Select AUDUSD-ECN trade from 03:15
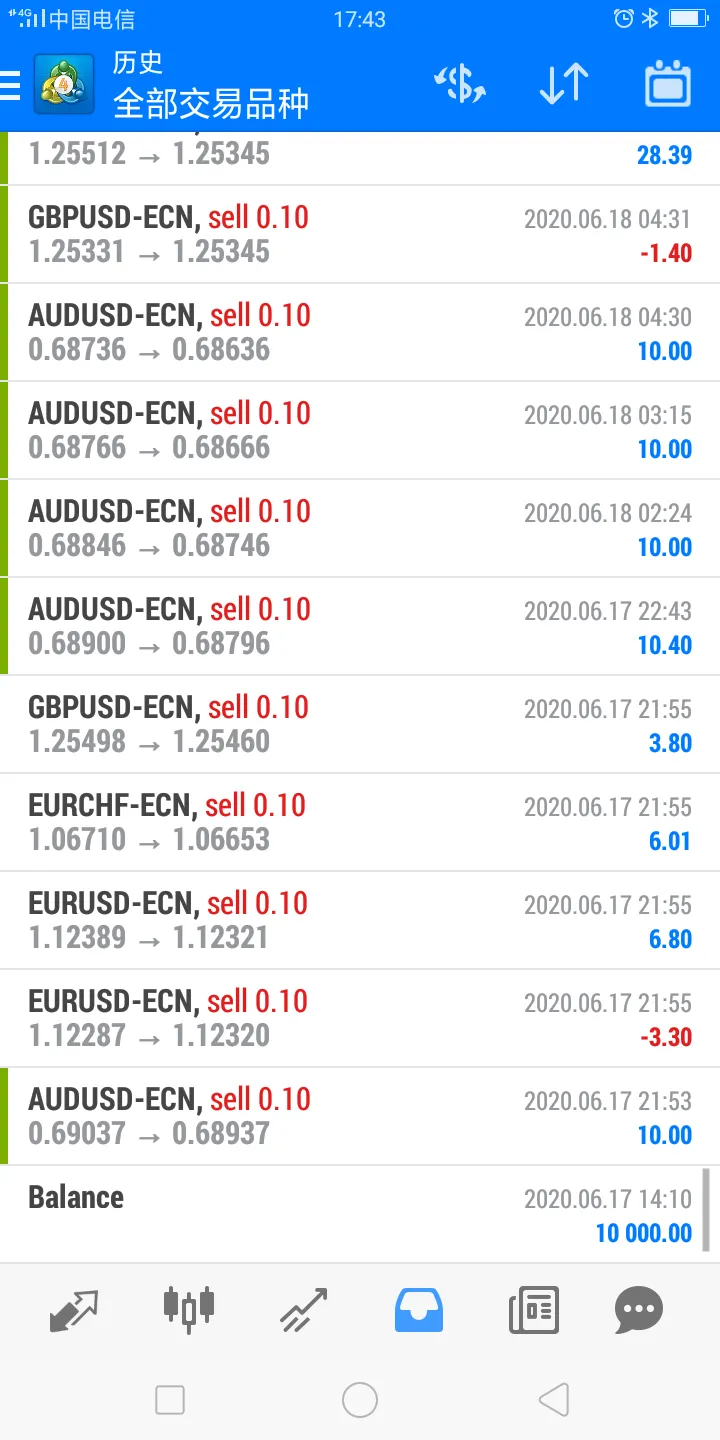The image size is (720, 1440). point(360,431)
